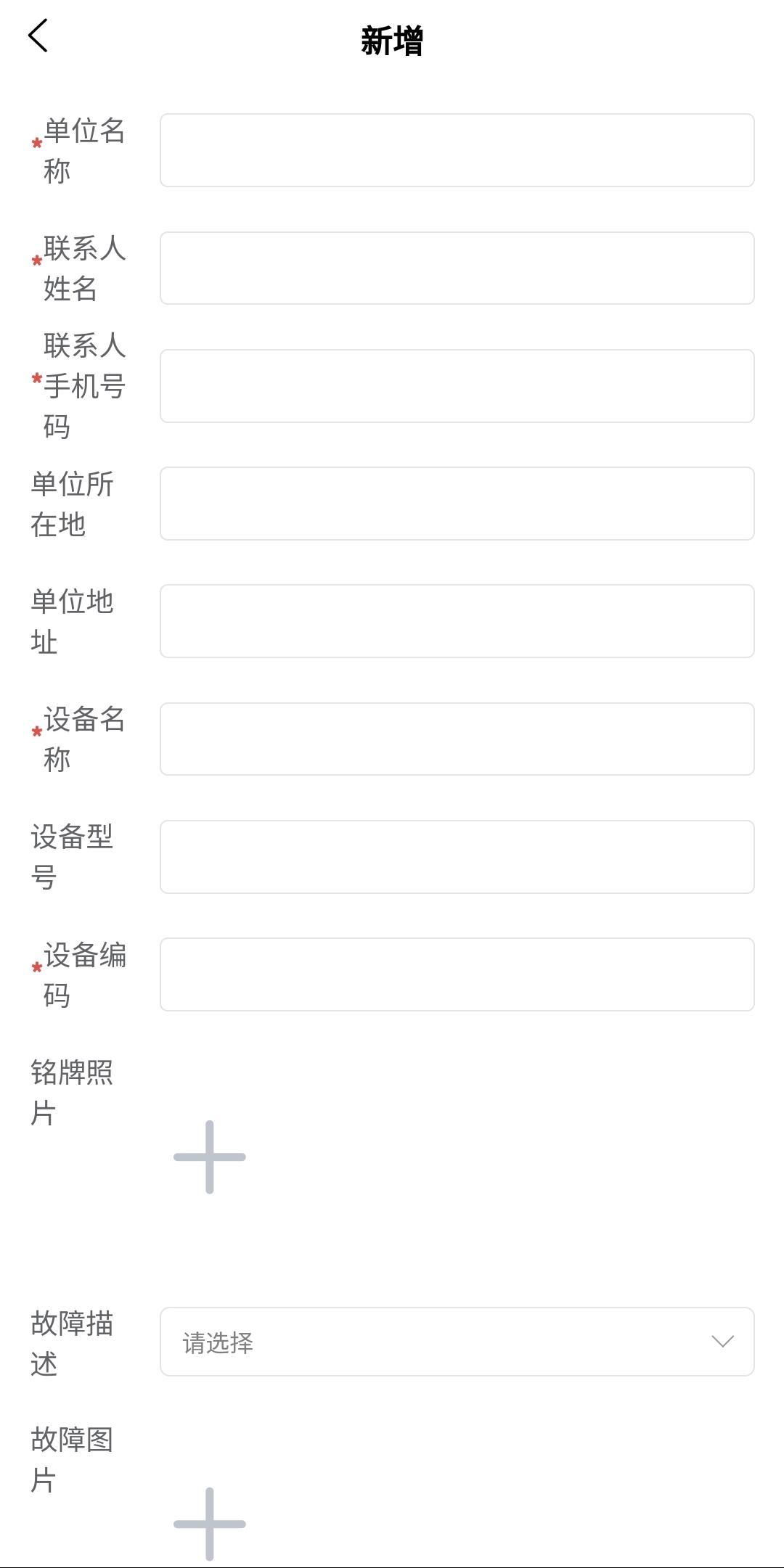
Task: Add a 铭牌照片 photo
Action: pos(210,1157)
